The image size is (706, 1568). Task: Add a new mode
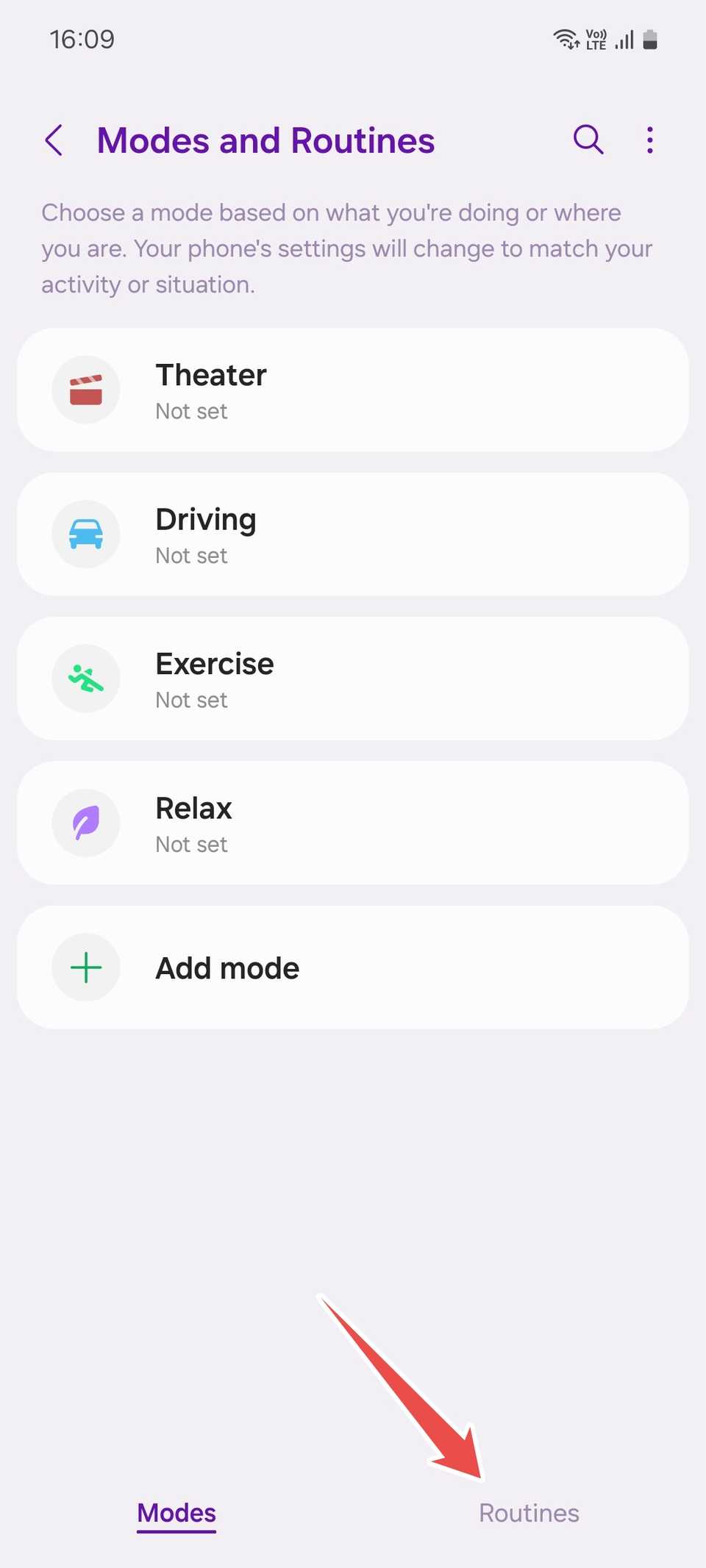point(353,967)
